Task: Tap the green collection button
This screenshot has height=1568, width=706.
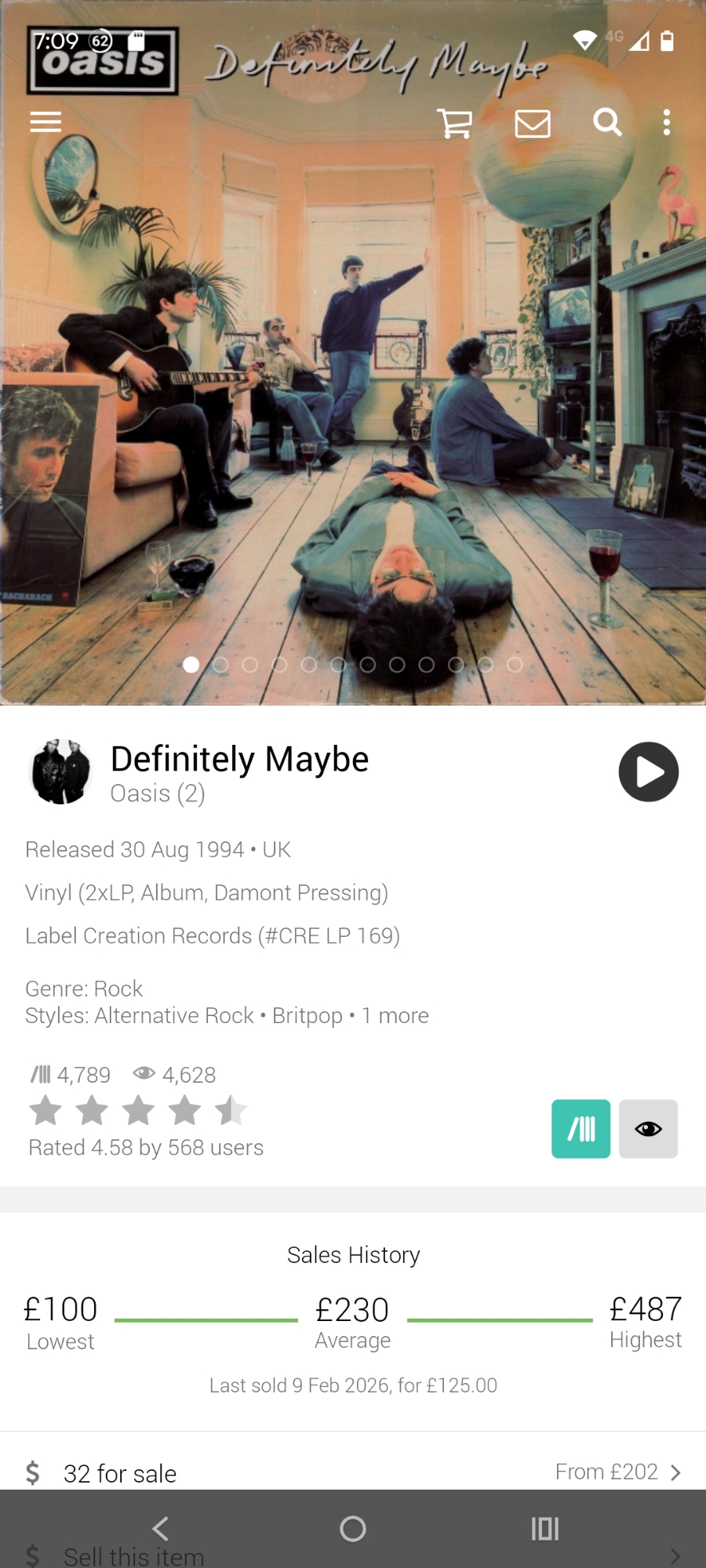Action: pos(580,1129)
